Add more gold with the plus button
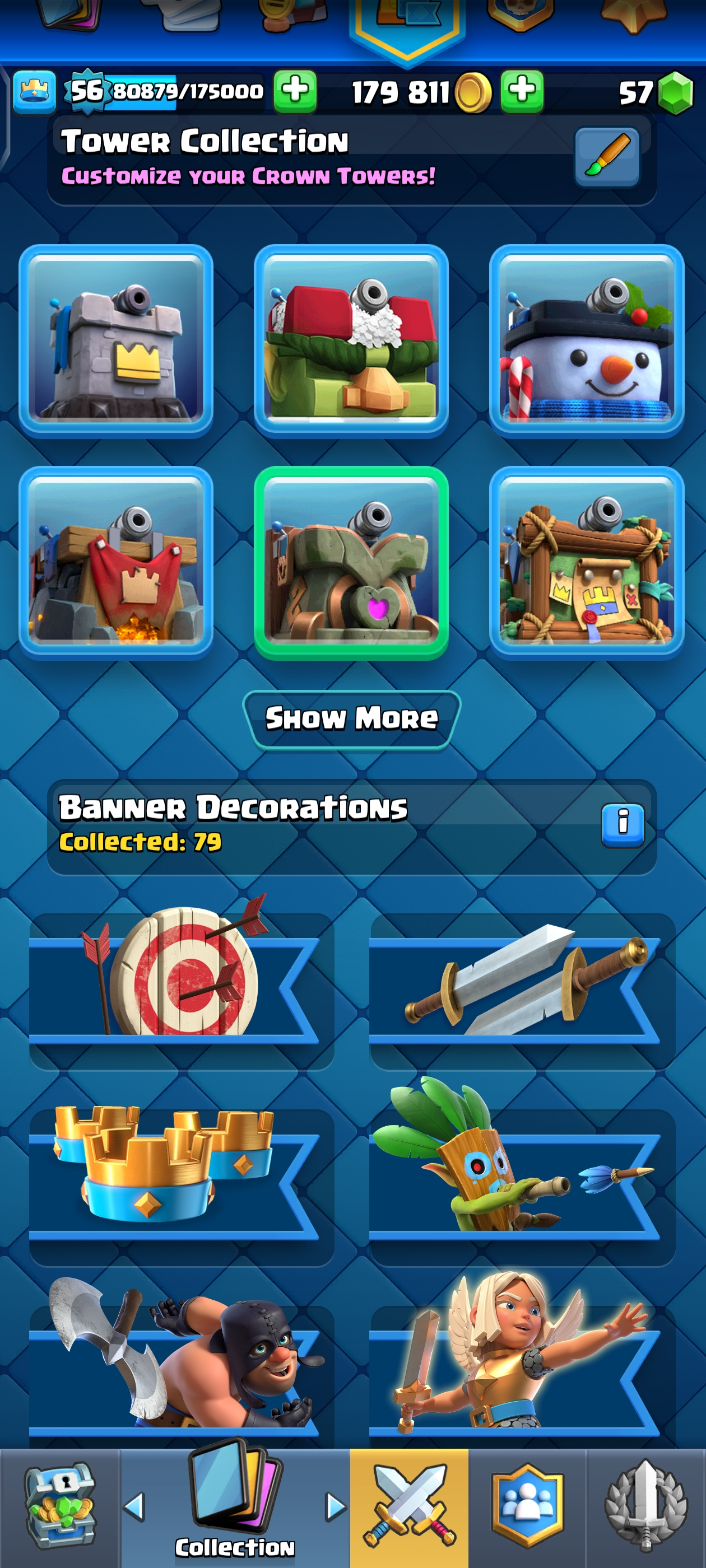The width and height of the screenshot is (706, 1568). tap(522, 91)
